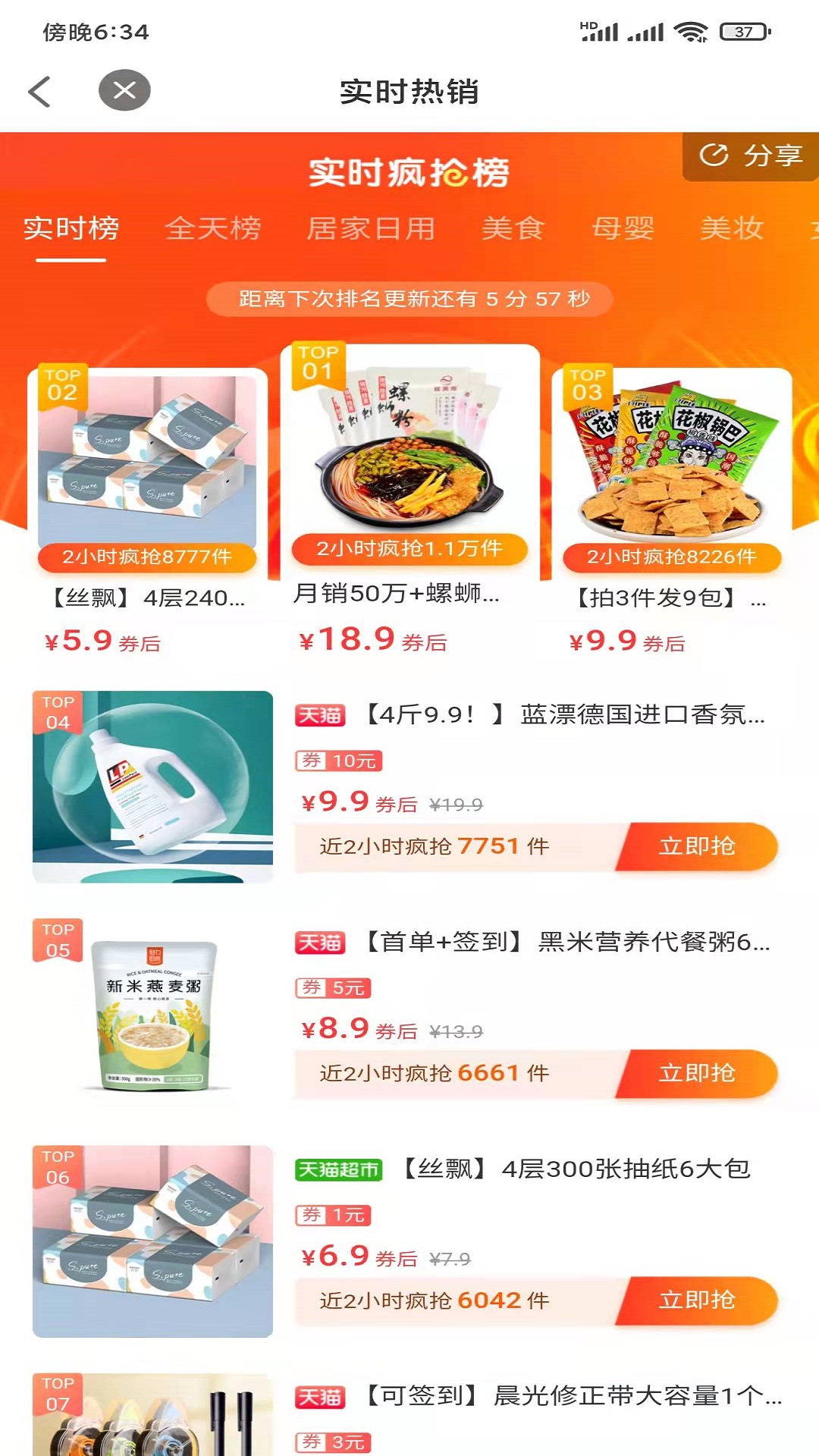
Task: Tap the 分享 share icon
Action: (751, 157)
